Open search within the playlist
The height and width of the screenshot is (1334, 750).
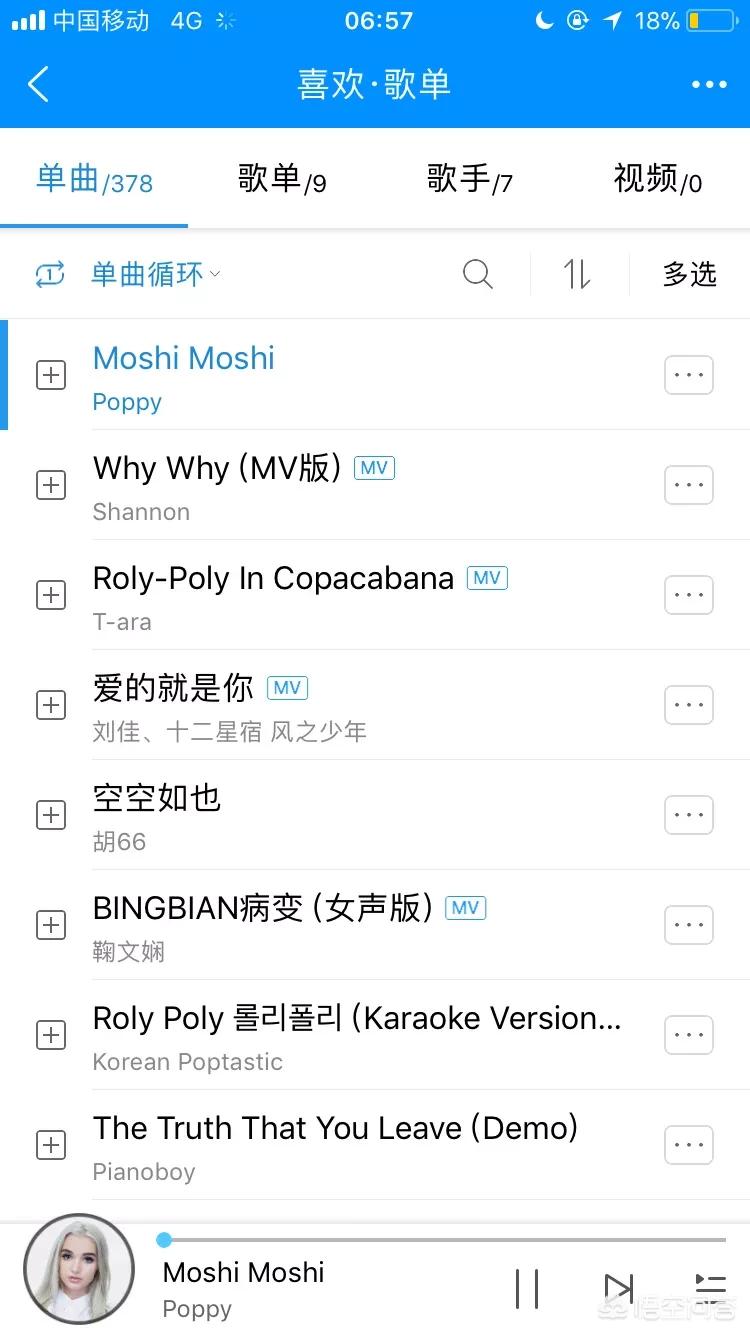pos(477,274)
